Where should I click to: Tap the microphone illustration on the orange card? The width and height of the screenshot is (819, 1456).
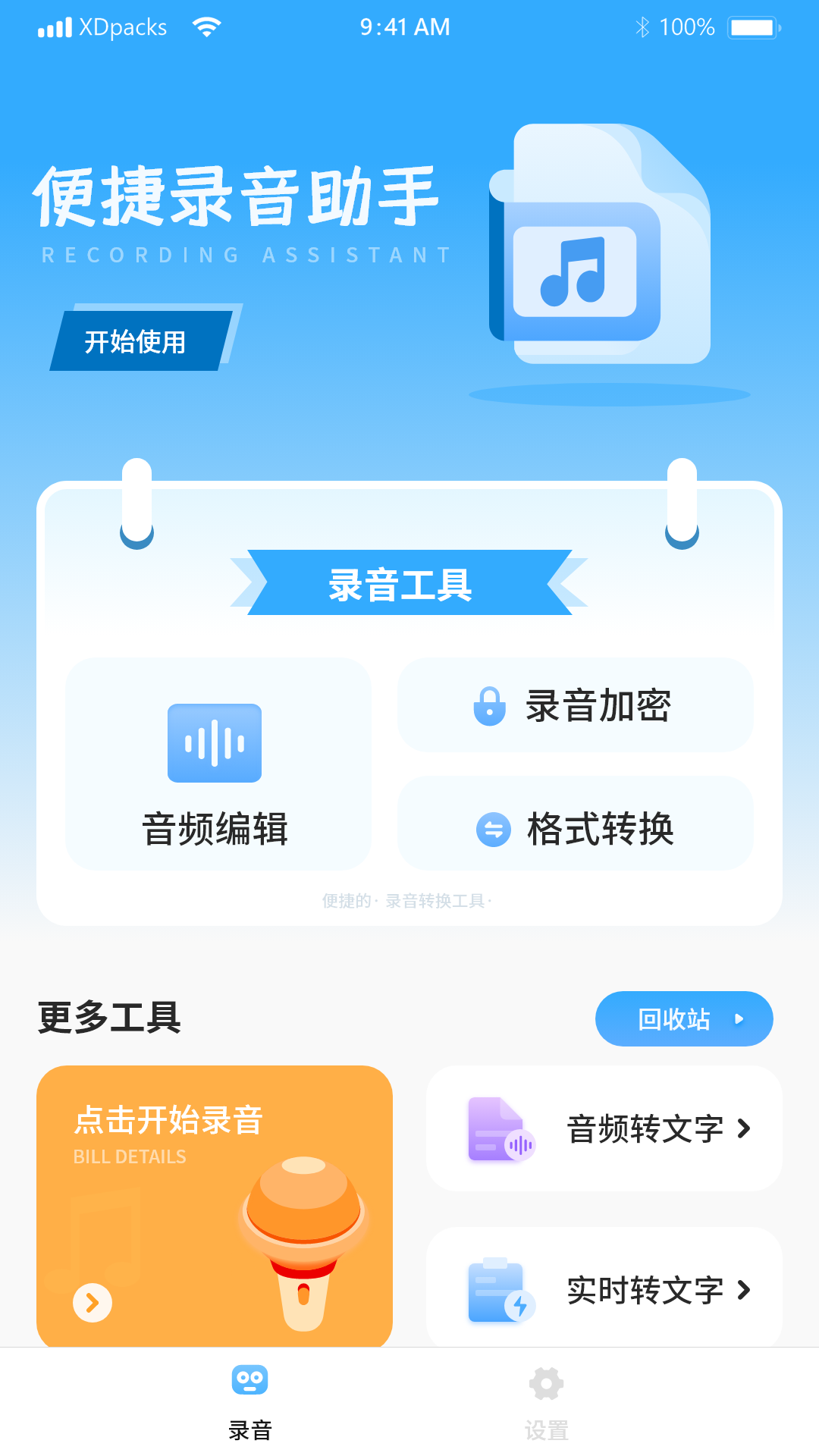(306, 1228)
